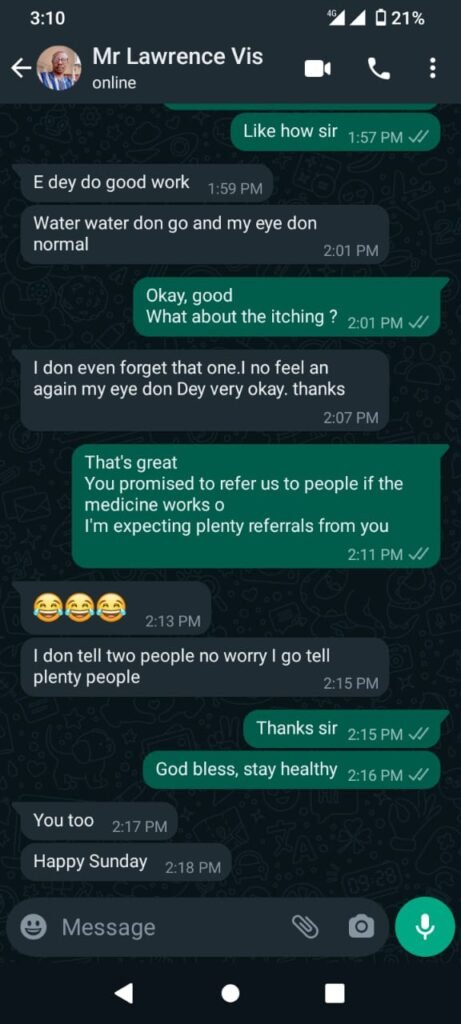
Task: Open Mr Lawrence Vis contact info
Action: [178, 67]
